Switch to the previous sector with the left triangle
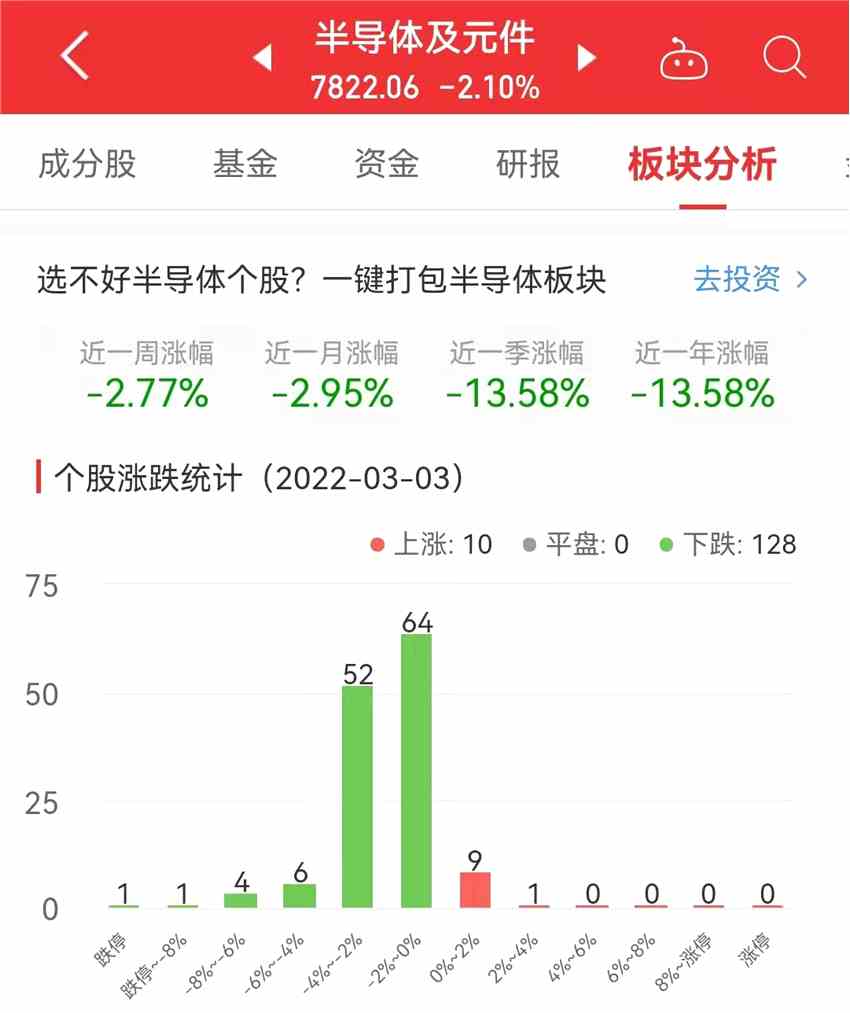850x1013 pixels. click(263, 58)
